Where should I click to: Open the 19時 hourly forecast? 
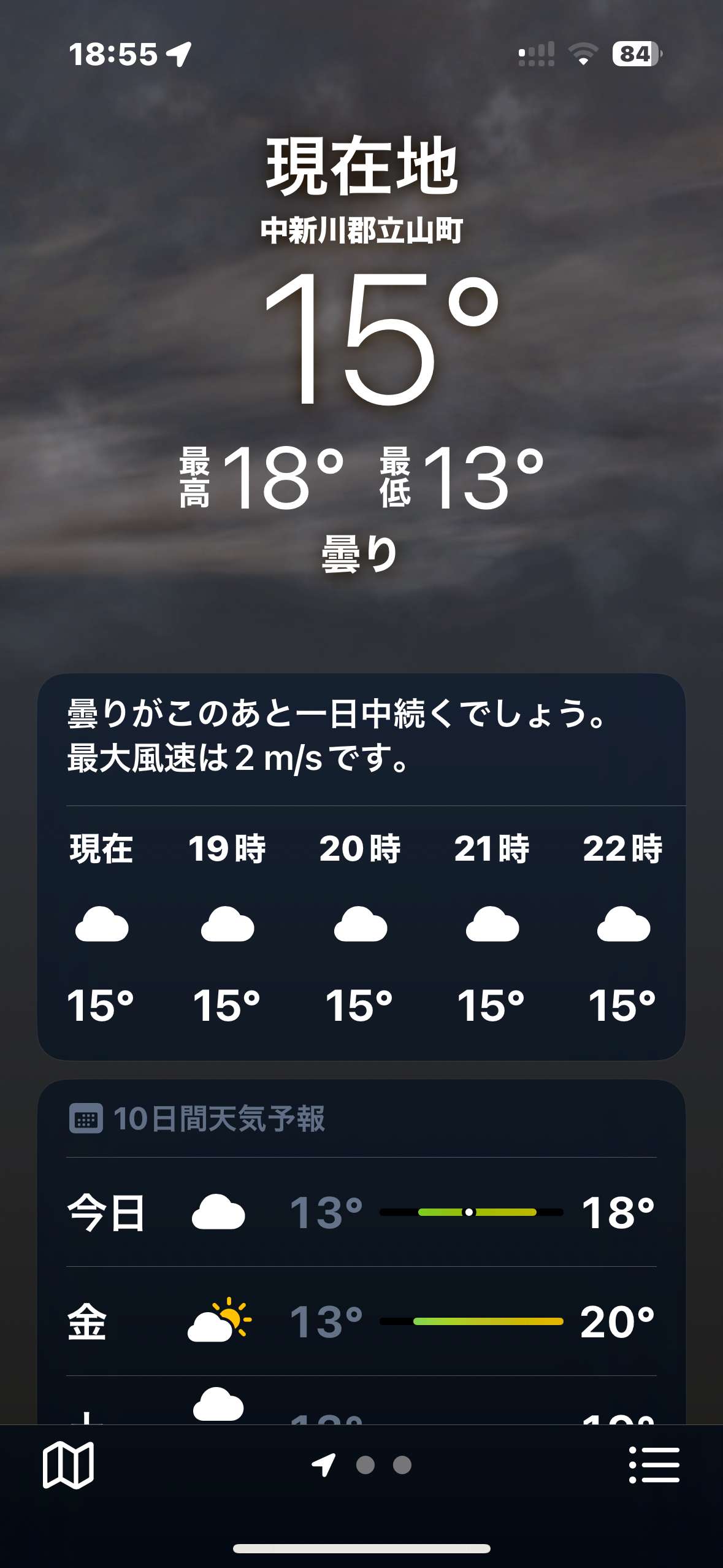tap(227, 928)
